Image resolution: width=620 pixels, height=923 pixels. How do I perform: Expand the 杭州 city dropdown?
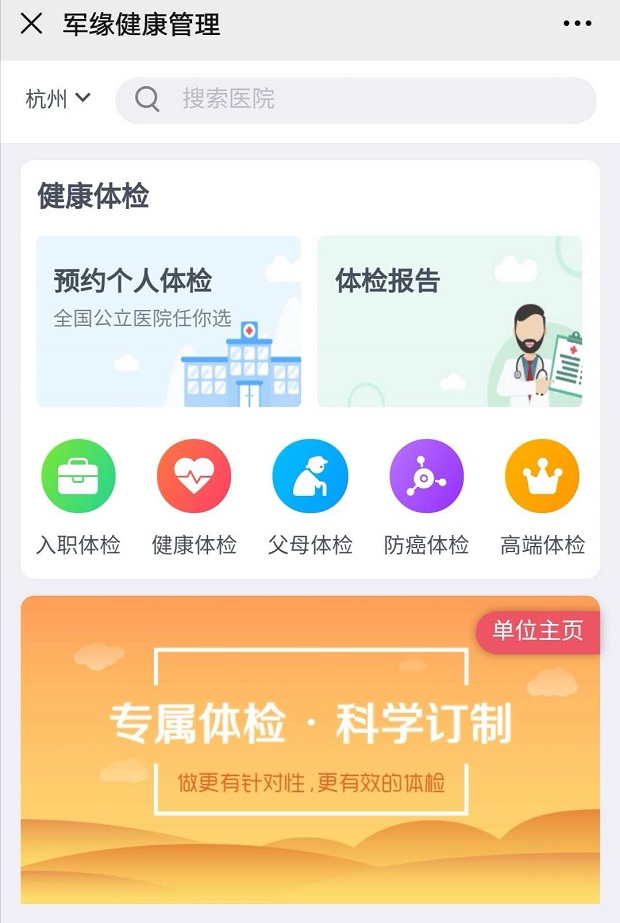(x=58, y=99)
